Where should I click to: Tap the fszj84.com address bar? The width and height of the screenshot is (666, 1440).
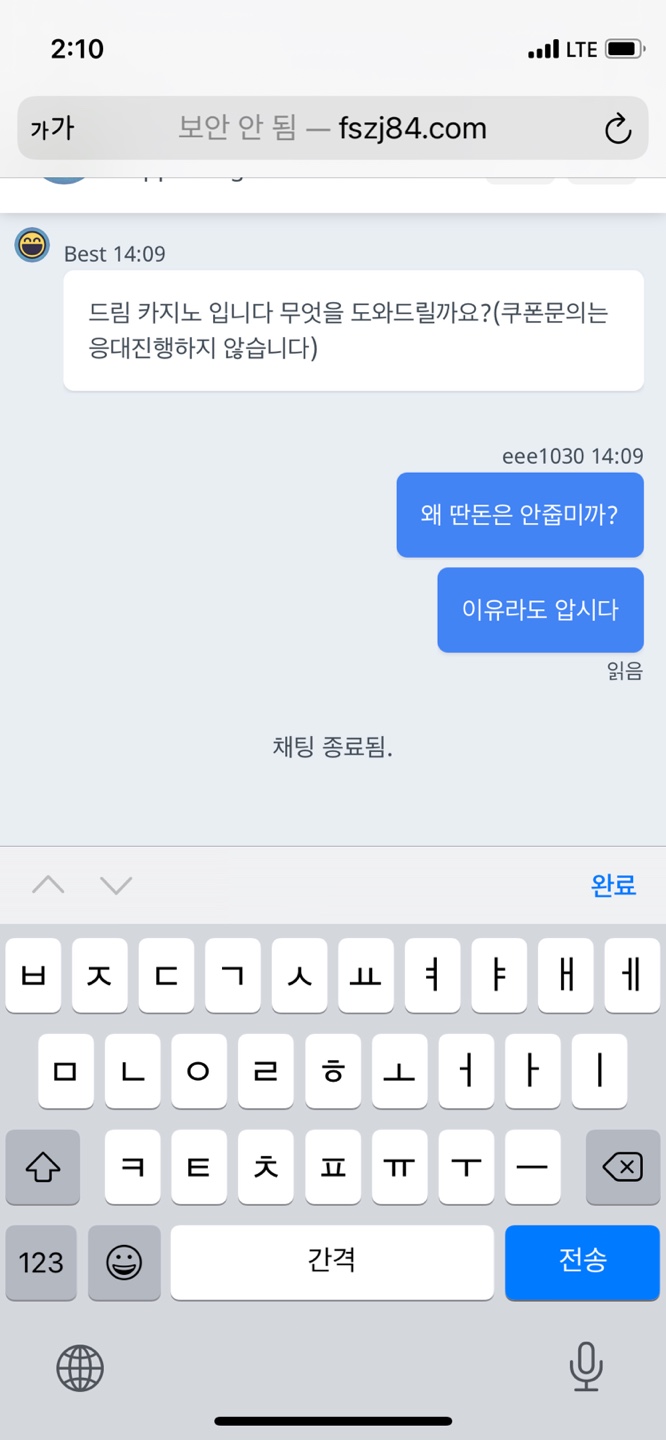coord(332,129)
